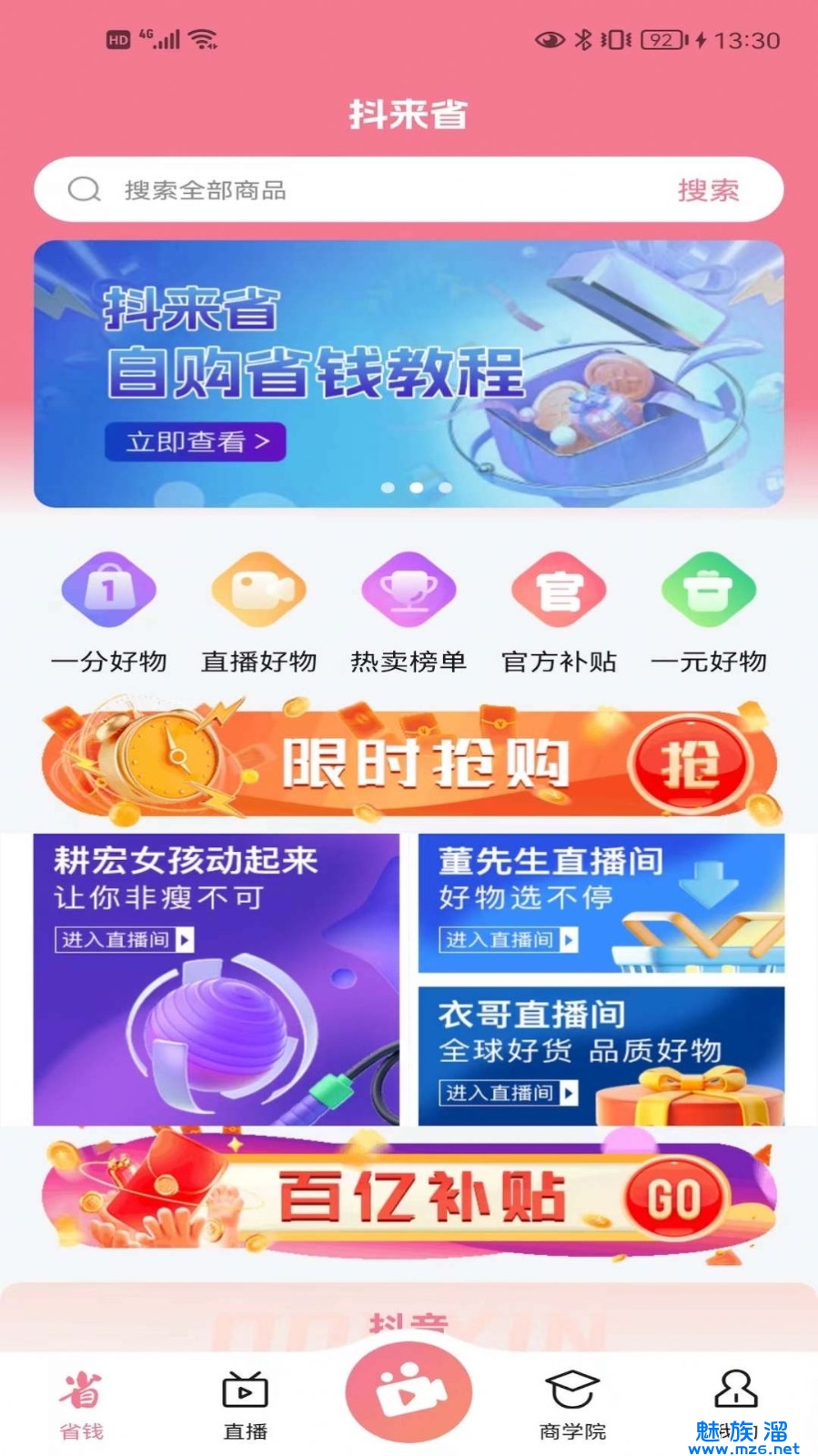Switch to the 省钱 tab
This screenshot has height=1456, width=818.
(82, 1406)
